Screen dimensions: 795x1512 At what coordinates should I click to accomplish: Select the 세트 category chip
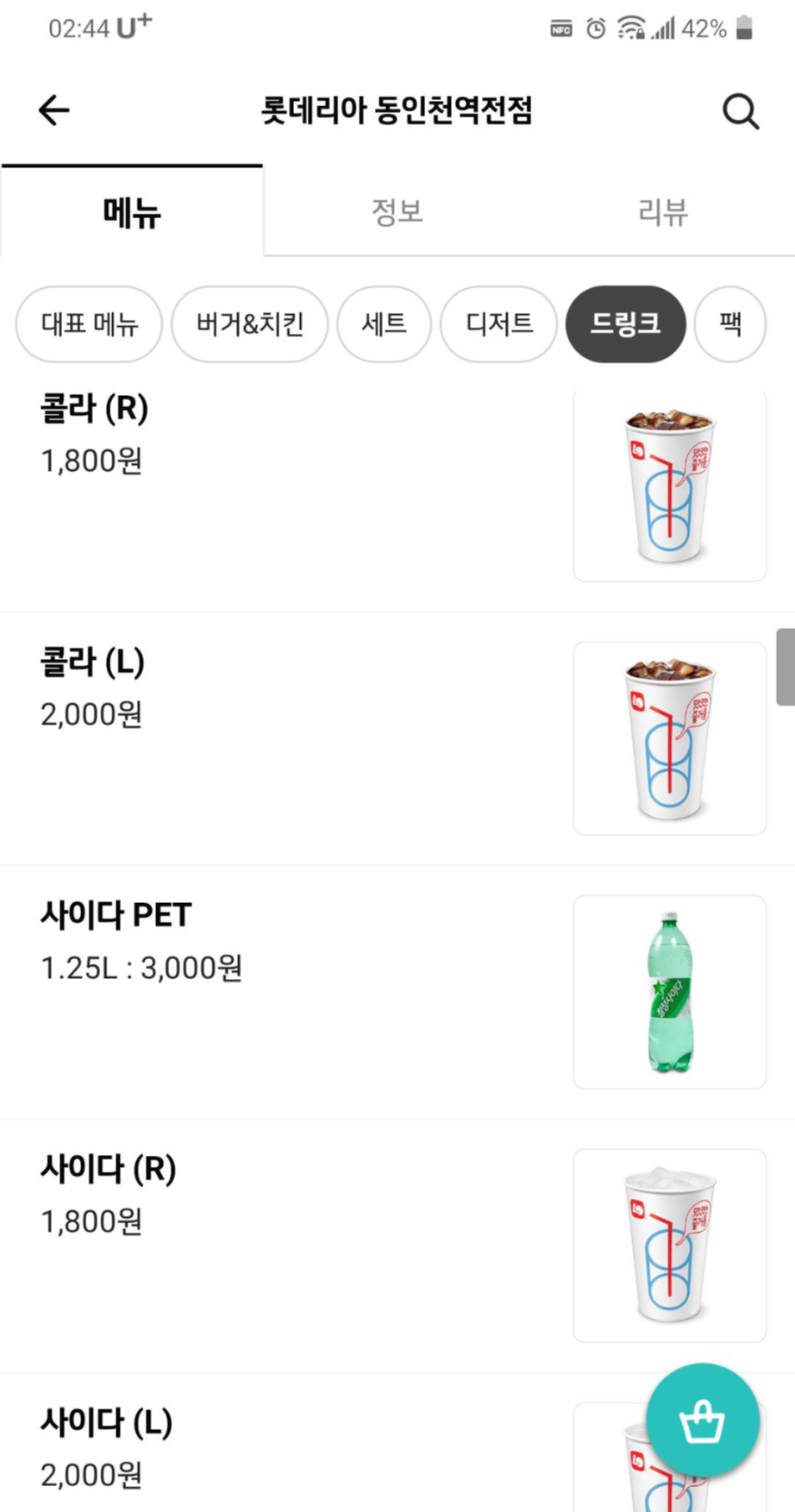[x=384, y=324]
